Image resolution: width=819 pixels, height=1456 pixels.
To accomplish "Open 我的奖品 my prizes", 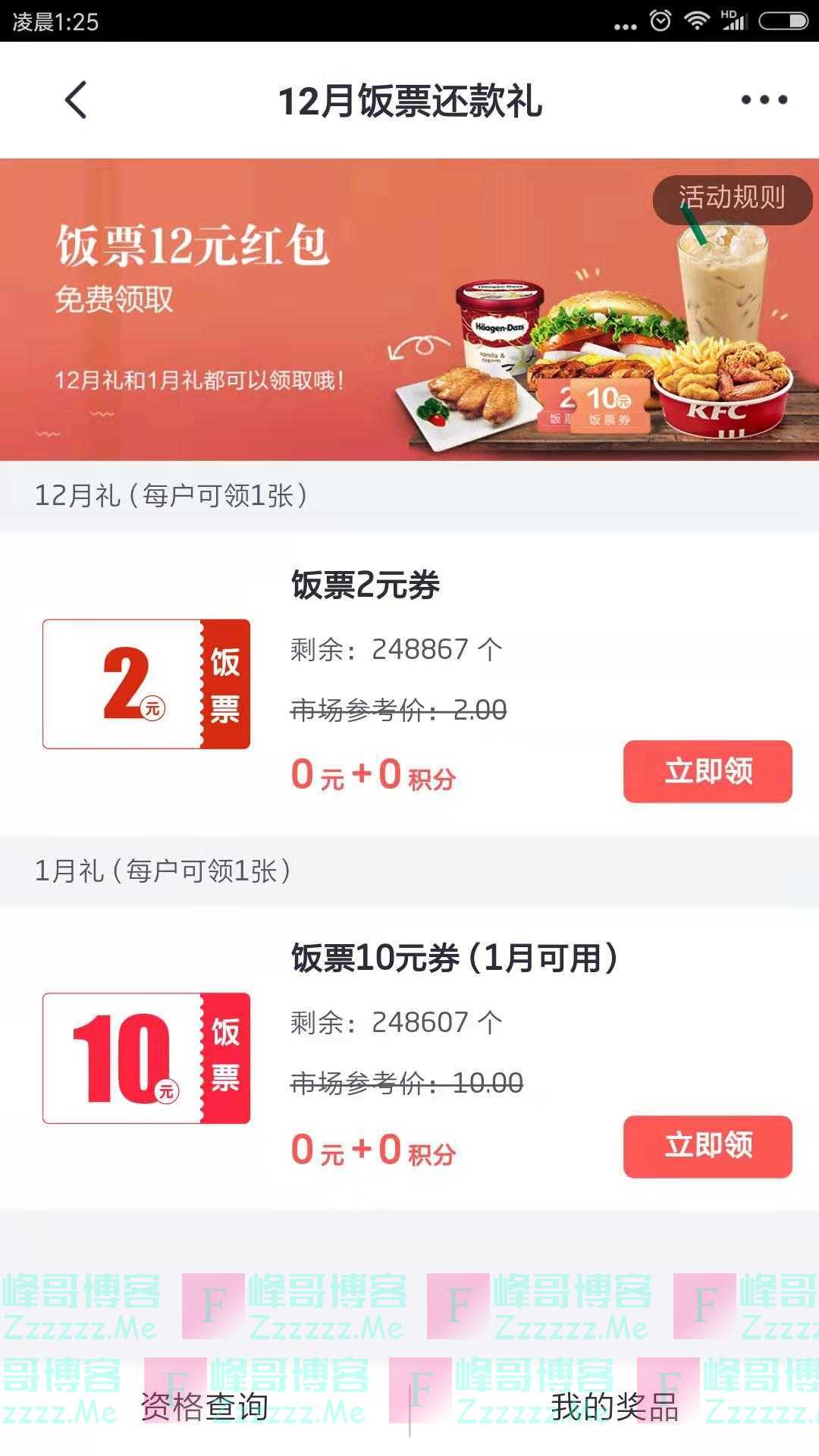I will [x=614, y=1407].
